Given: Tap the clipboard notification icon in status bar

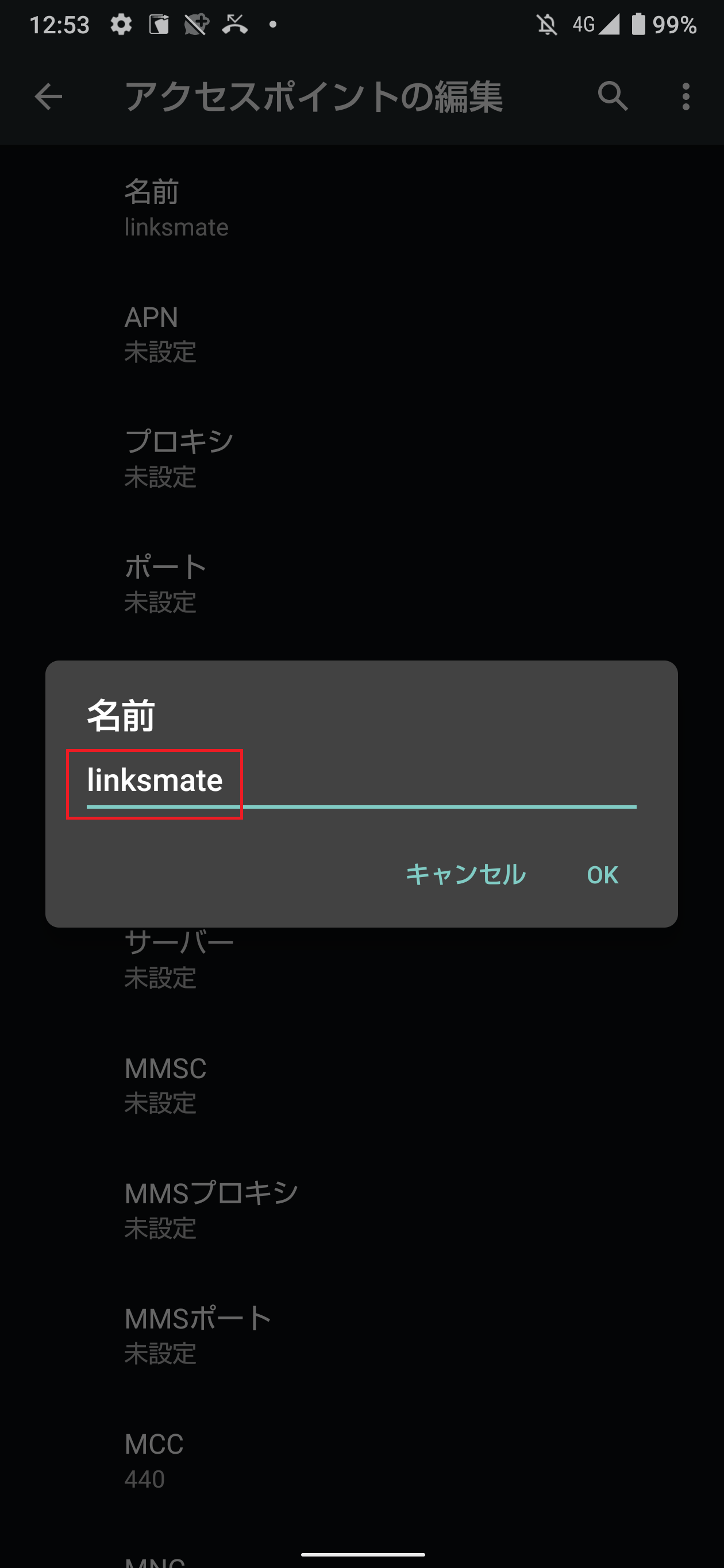Looking at the screenshot, I should pos(159,23).
